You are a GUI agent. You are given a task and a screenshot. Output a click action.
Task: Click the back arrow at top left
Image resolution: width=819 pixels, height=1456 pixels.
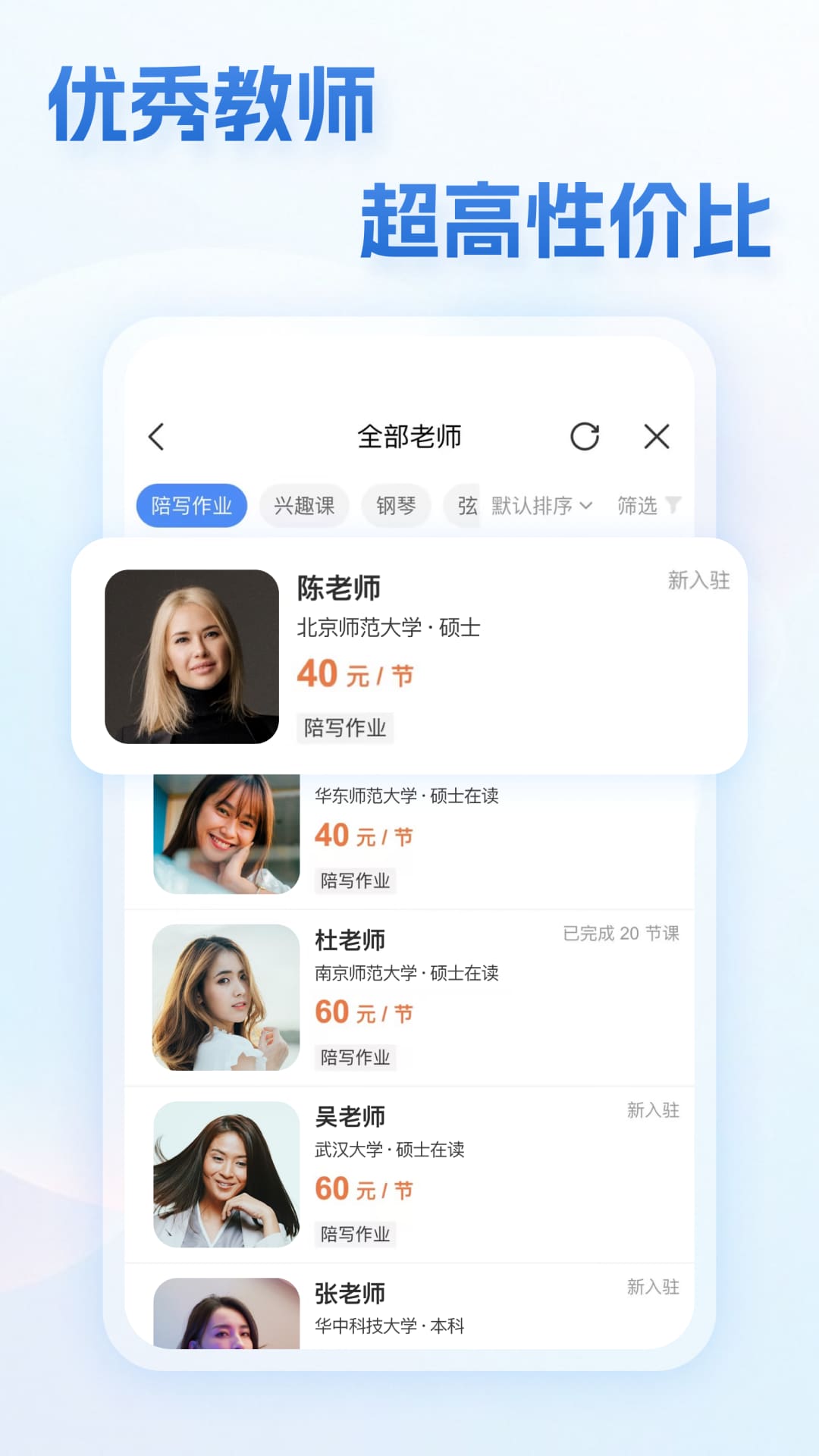click(157, 437)
